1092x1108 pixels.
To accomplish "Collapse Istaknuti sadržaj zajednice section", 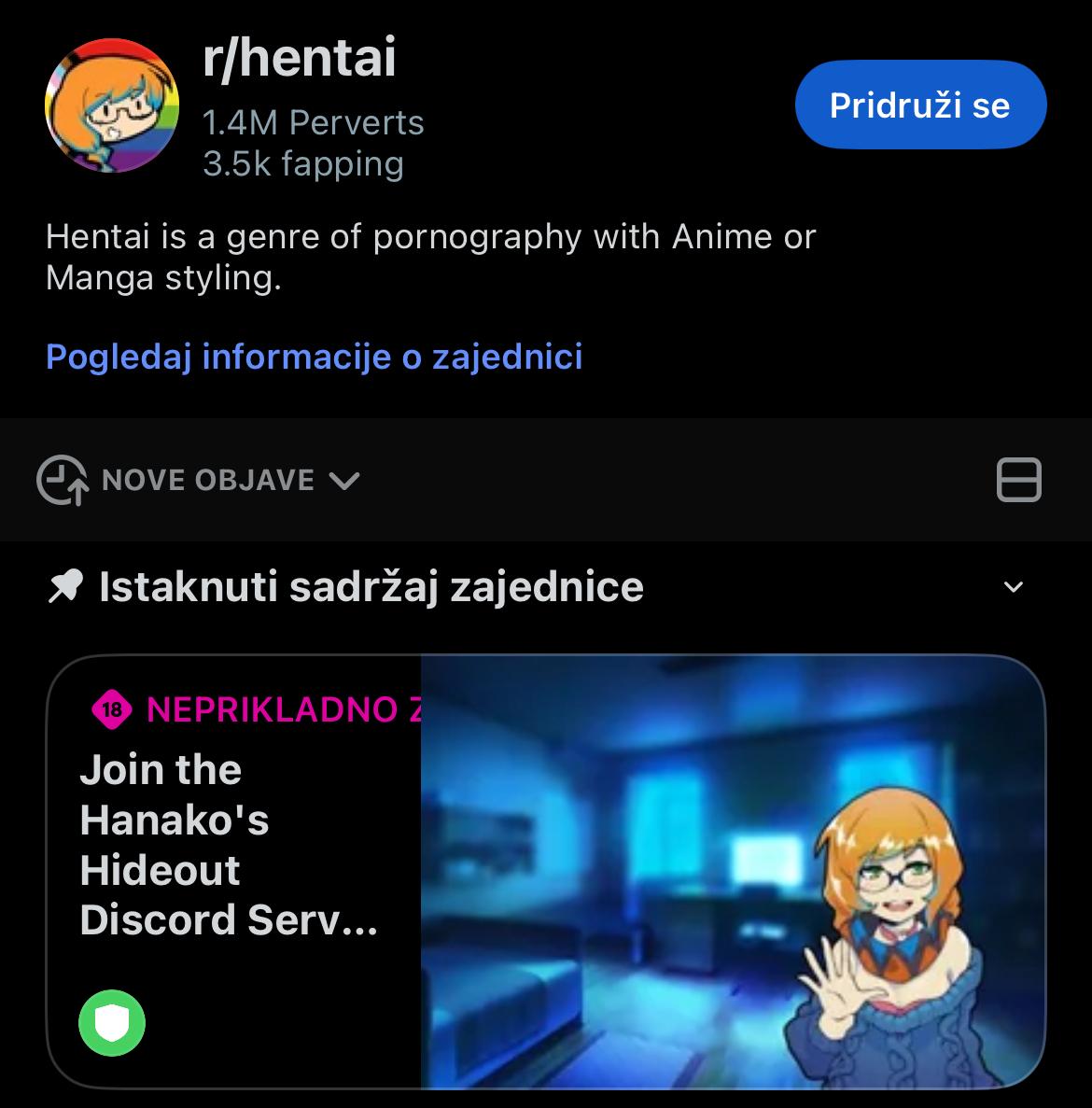I will [1013, 587].
